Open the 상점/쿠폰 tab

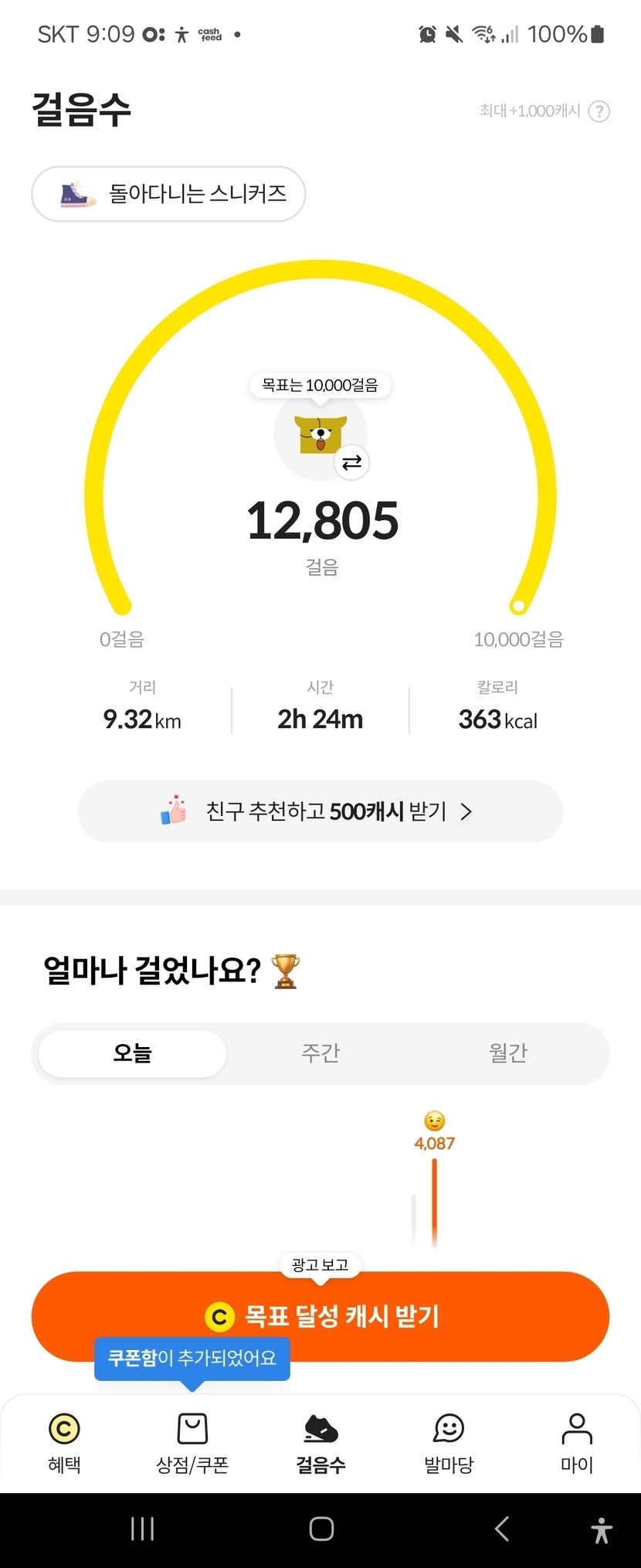tap(192, 1443)
